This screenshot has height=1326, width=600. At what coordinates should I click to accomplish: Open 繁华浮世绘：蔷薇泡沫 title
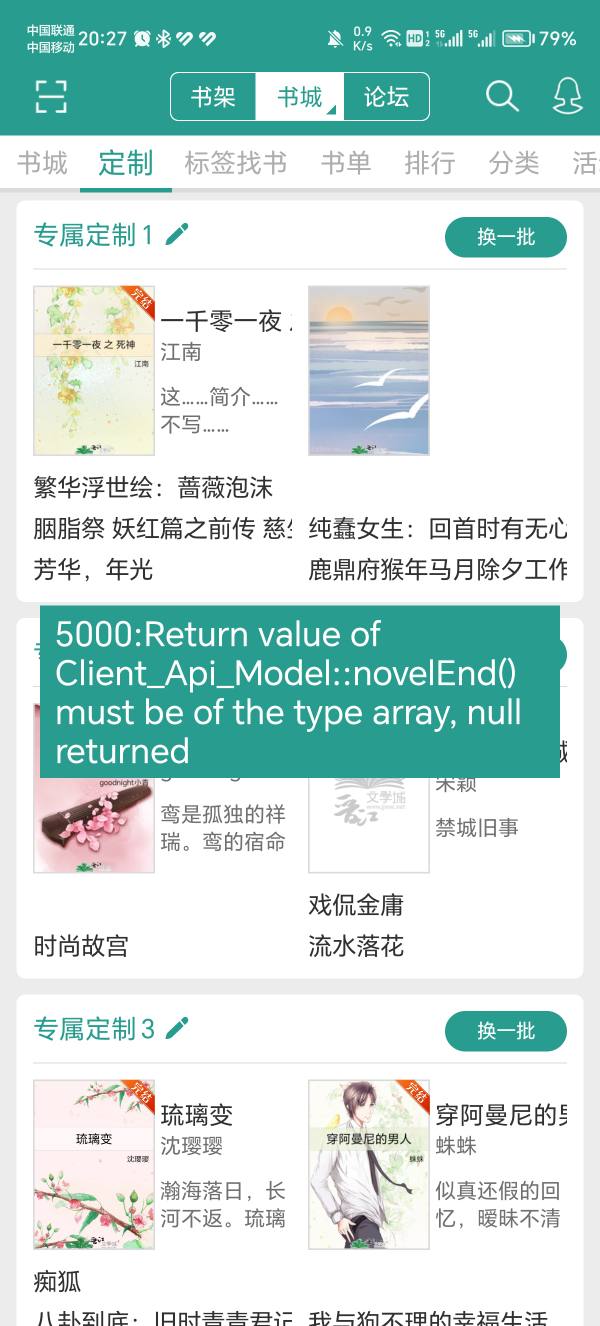pyautogui.click(x=153, y=488)
